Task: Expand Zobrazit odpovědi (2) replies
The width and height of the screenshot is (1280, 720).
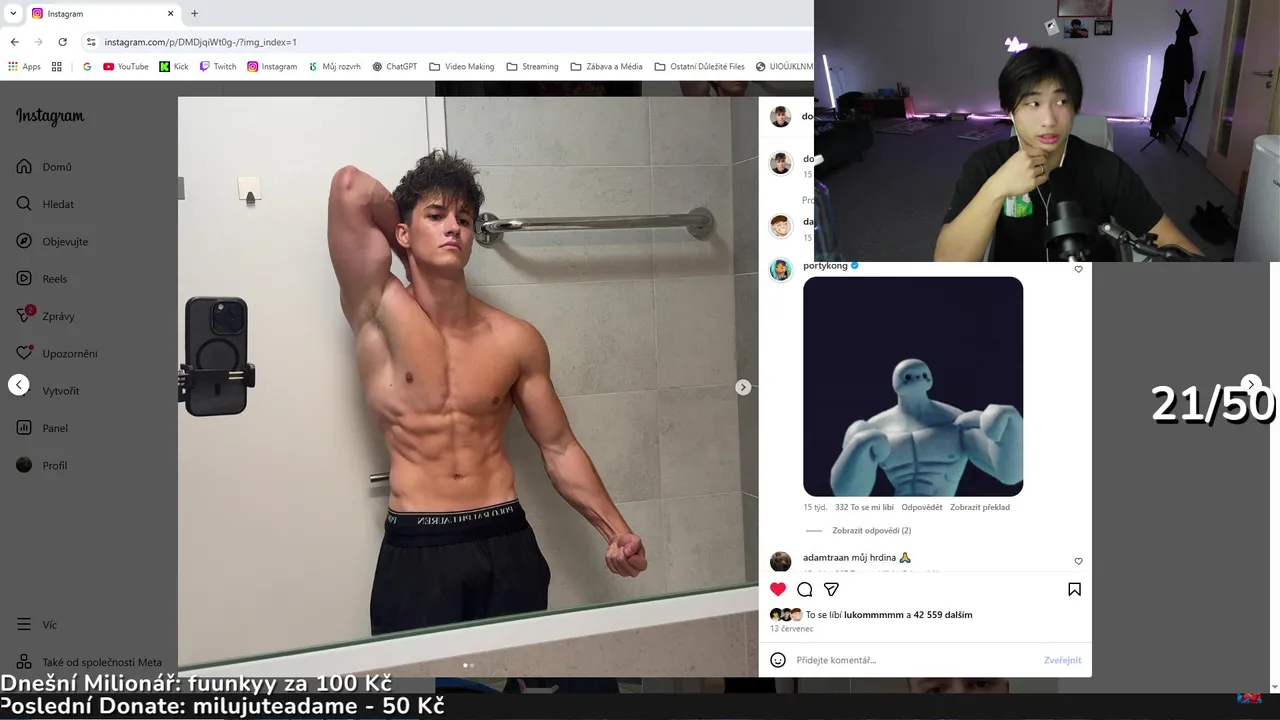Action: [871, 531]
